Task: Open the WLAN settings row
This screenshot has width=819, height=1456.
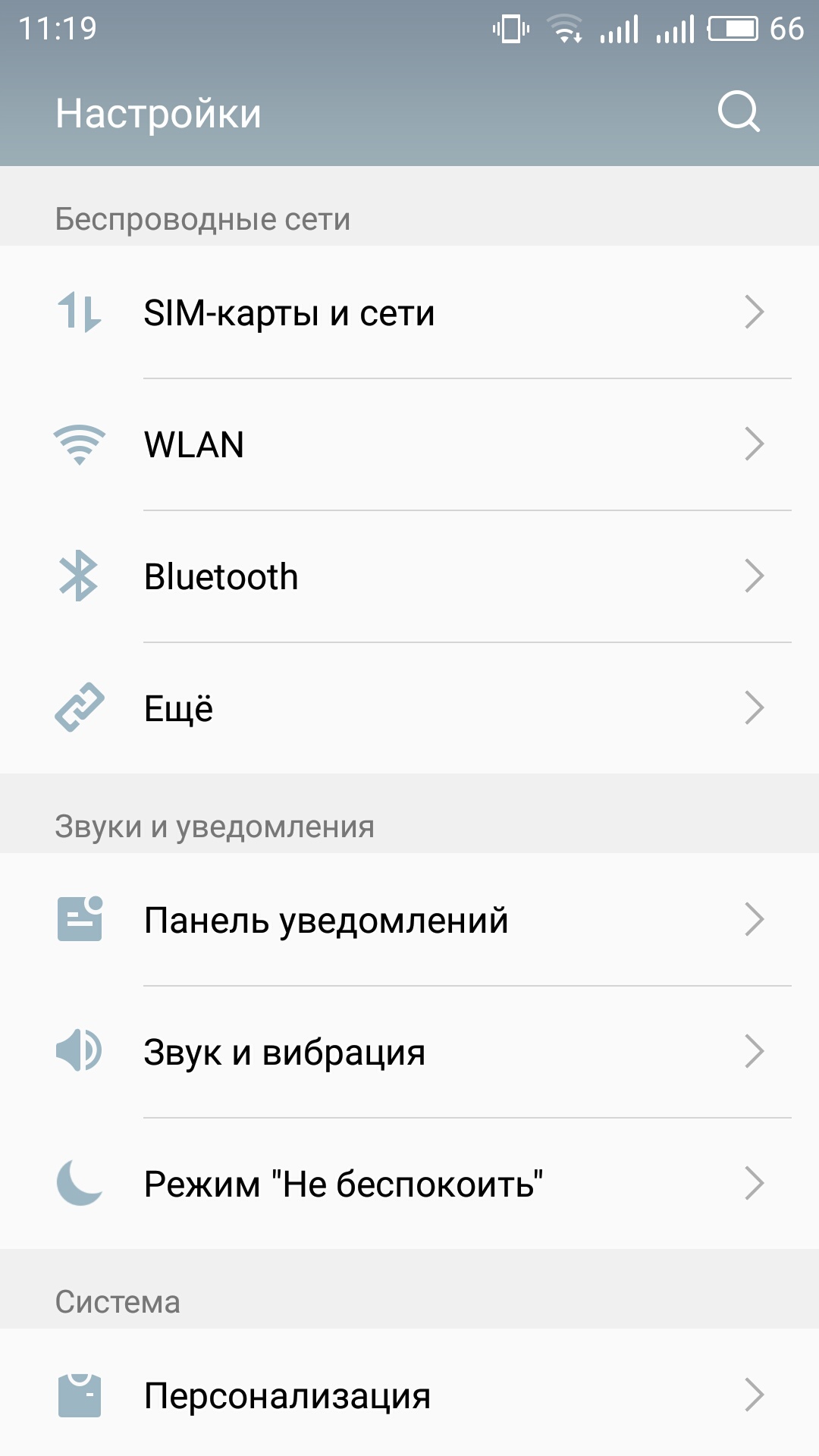Action: 409,444
